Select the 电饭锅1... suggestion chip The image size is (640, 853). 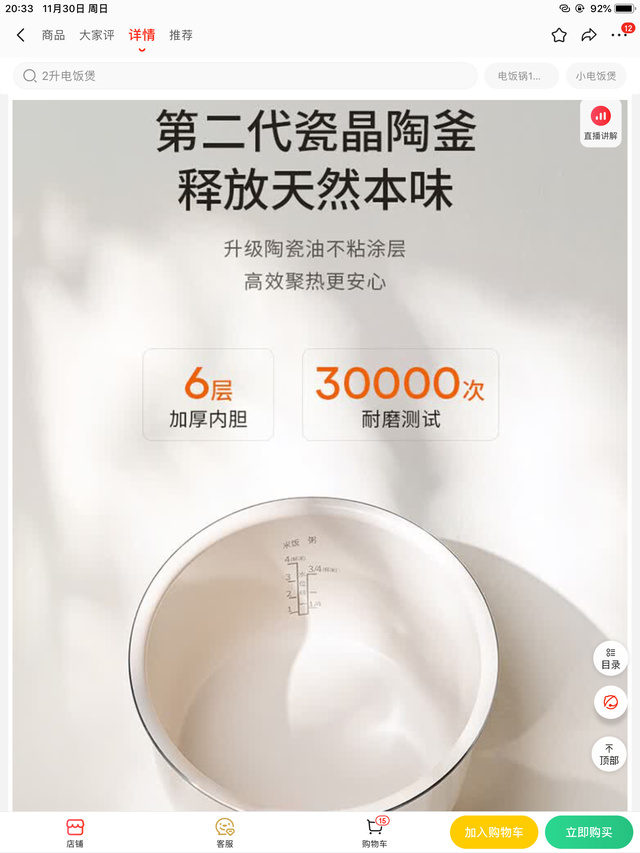520,76
